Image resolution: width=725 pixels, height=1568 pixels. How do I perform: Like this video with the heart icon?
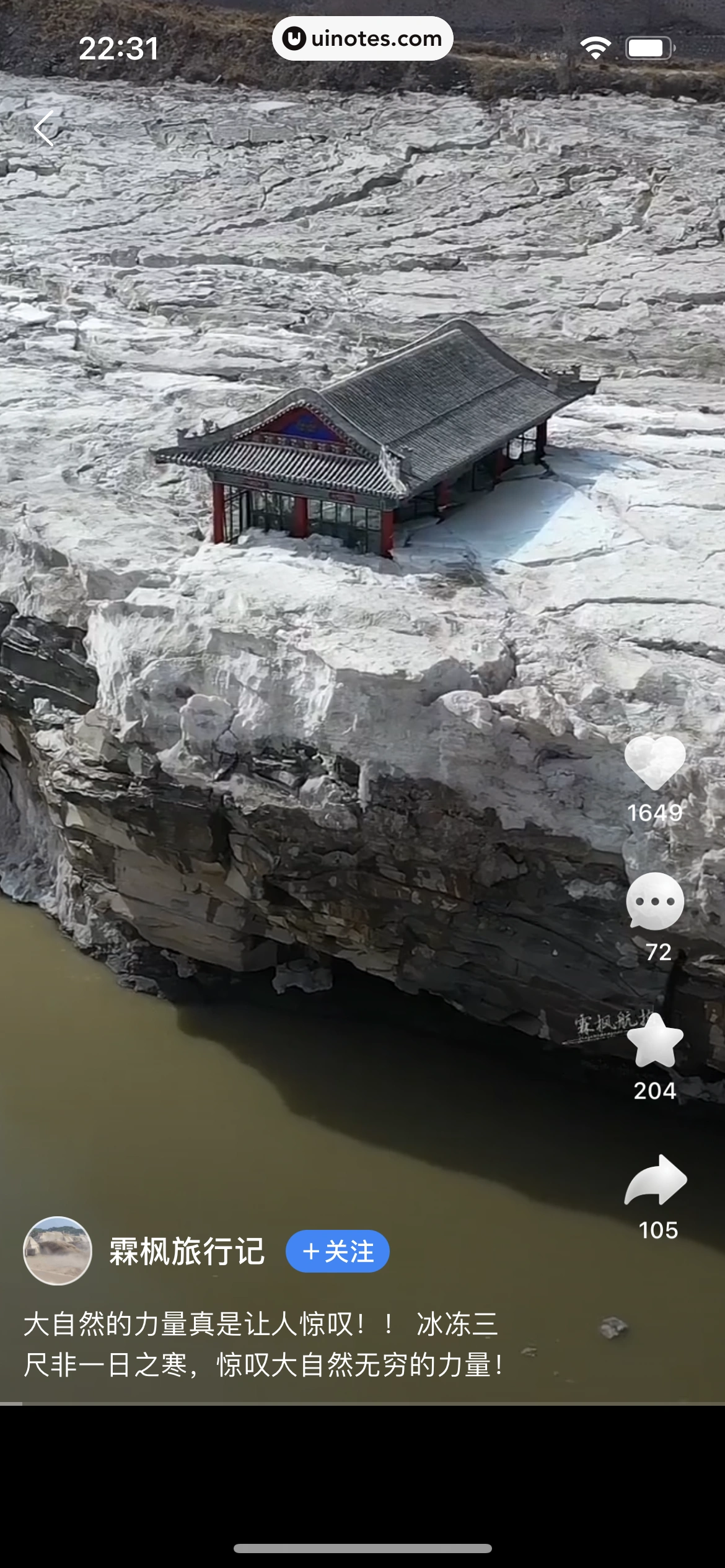pyautogui.click(x=655, y=763)
